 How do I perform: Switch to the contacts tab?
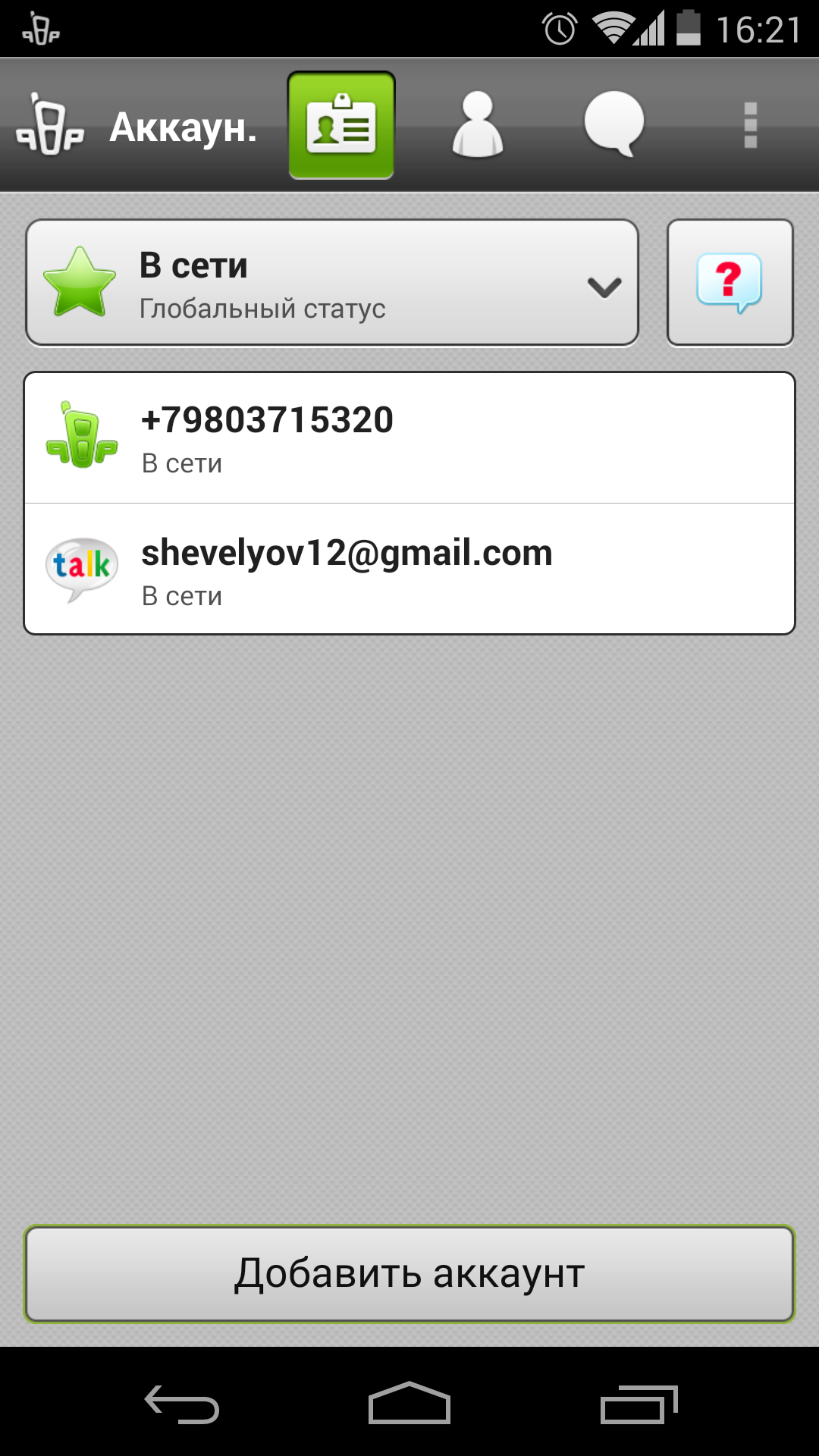point(478,125)
